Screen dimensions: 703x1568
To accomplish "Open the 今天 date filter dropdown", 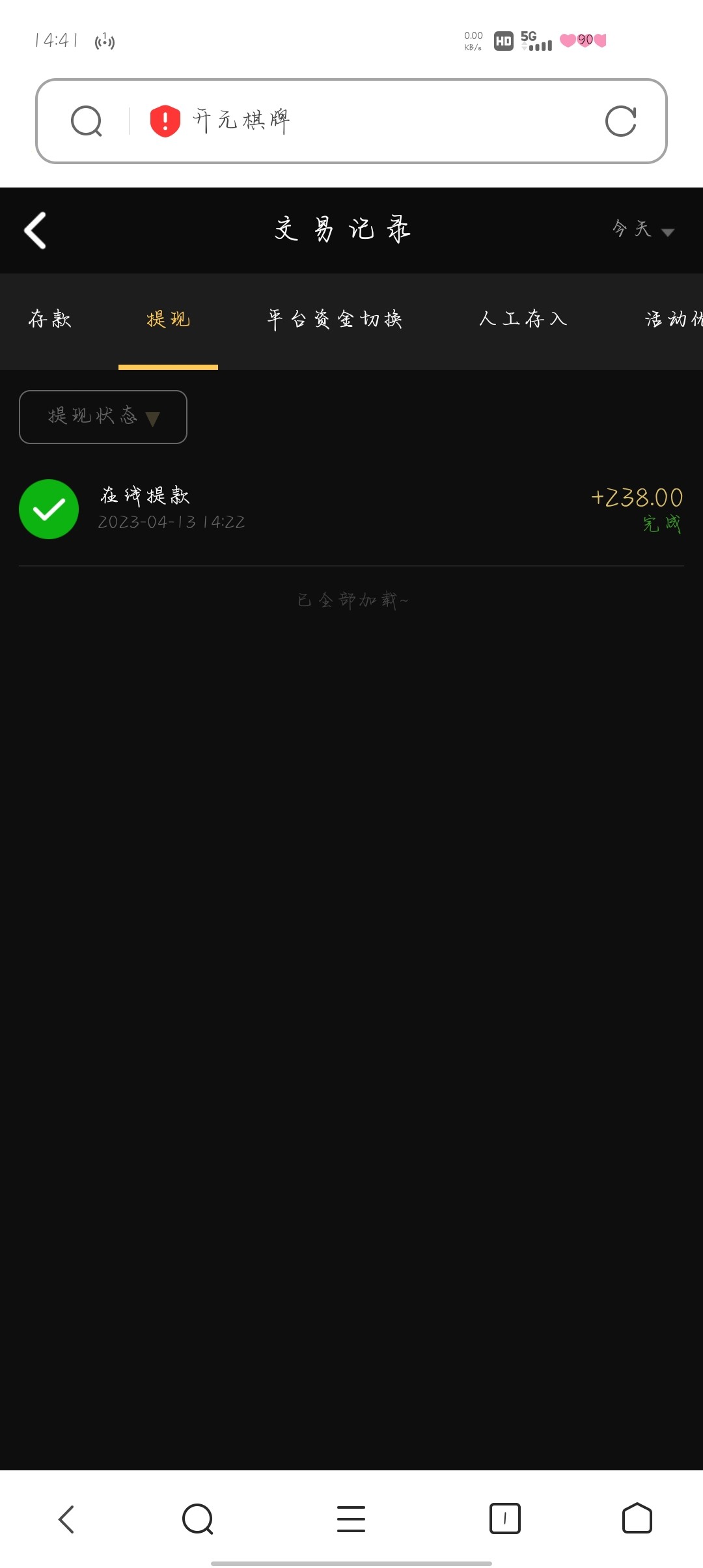I will pyautogui.click(x=642, y=229).
